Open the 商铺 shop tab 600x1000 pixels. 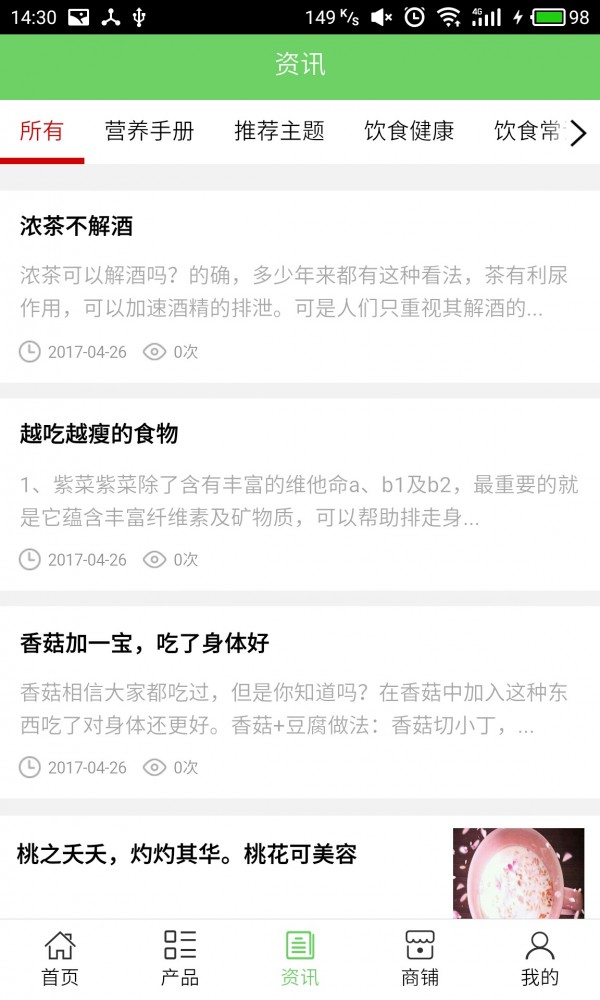[x=420, y=958]
